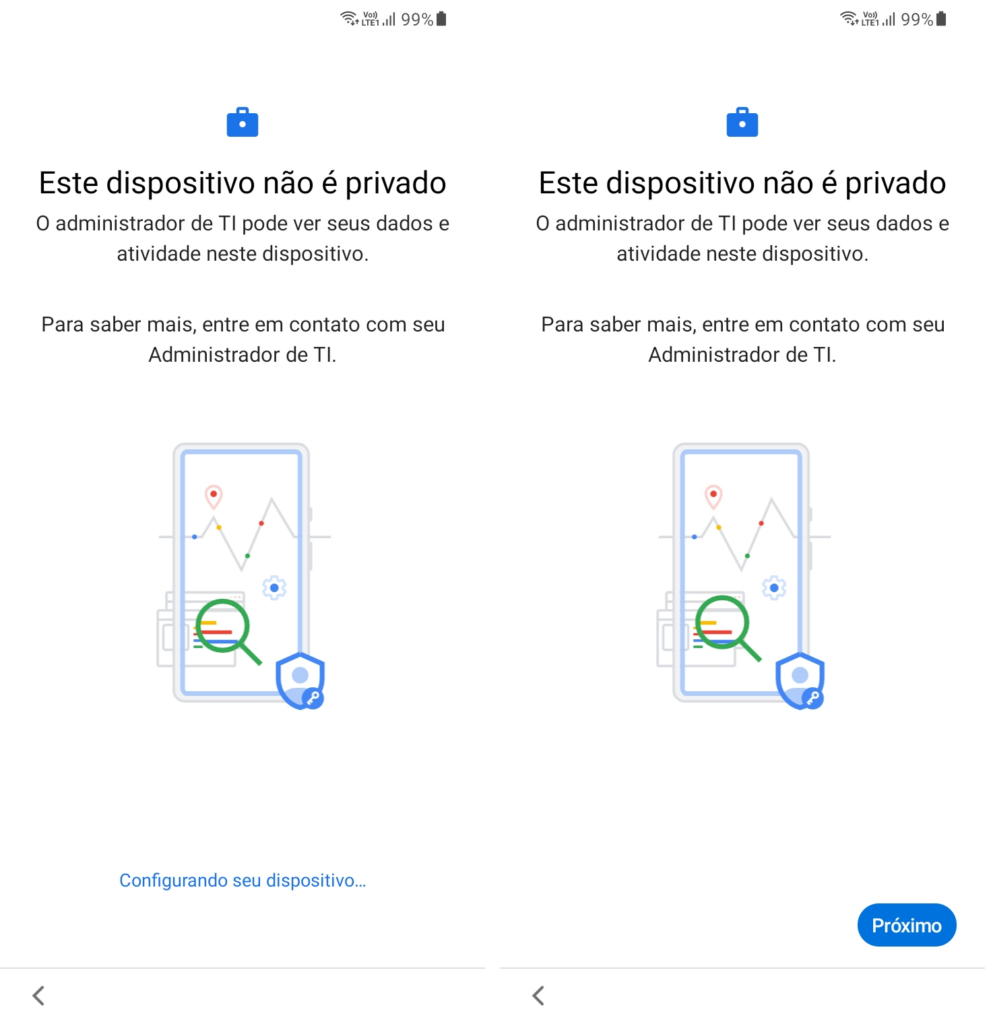Tap the Próximo button to continue
Image resolution: width=991 pixels, height=1024 pixels.
pyautogui.click(x=906, y=925)
